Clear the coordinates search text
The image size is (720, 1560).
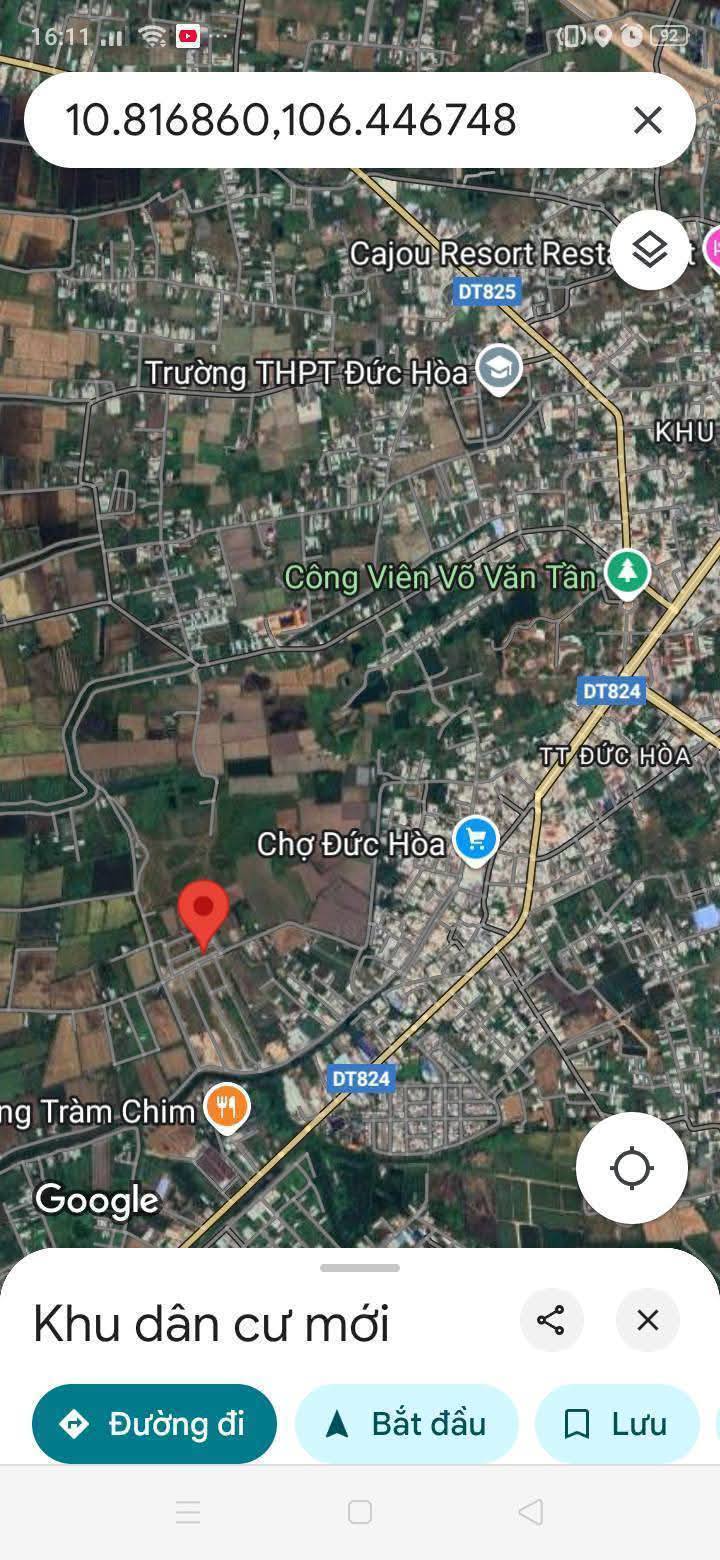tap(647, 121)
